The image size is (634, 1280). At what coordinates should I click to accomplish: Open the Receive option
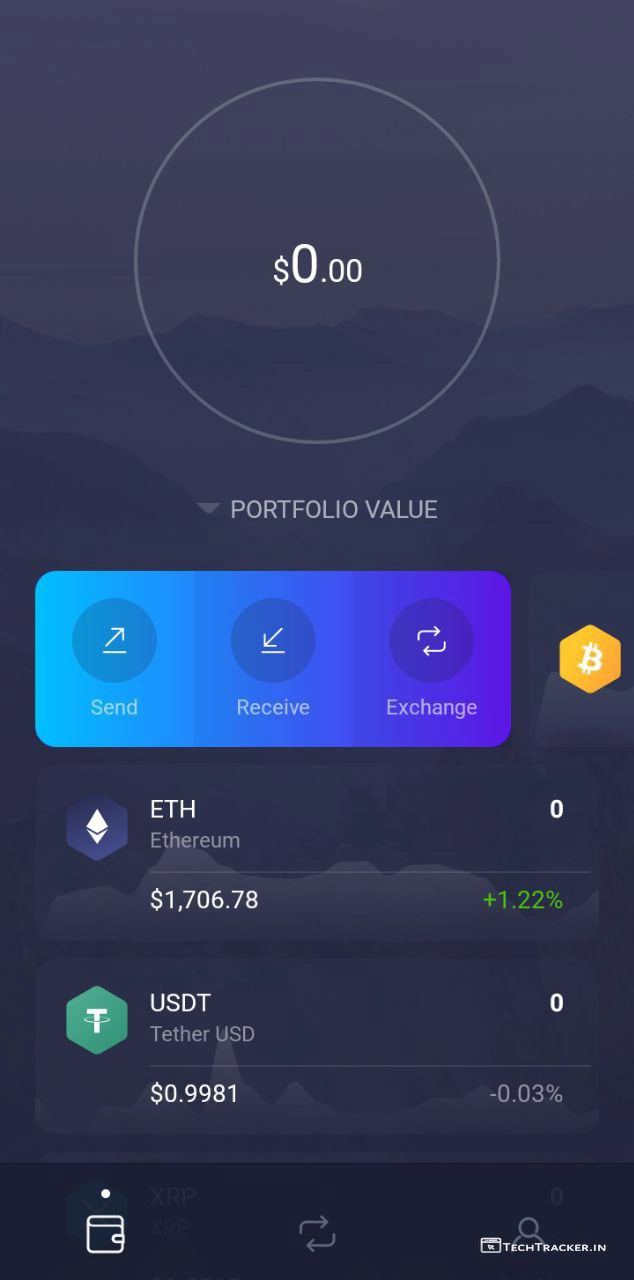[x=273, y=658]
